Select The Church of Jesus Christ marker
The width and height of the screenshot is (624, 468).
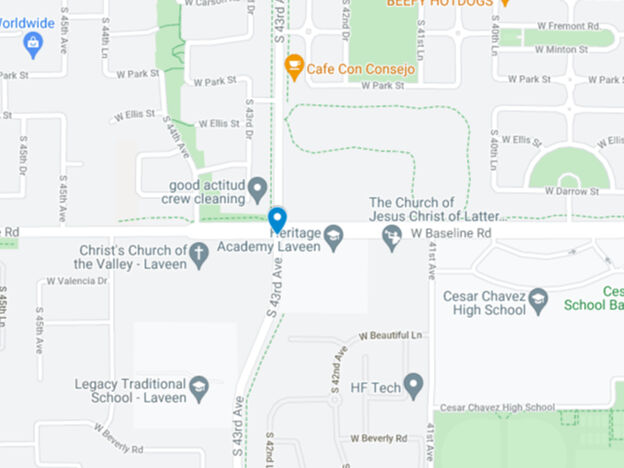click(392, 236)
